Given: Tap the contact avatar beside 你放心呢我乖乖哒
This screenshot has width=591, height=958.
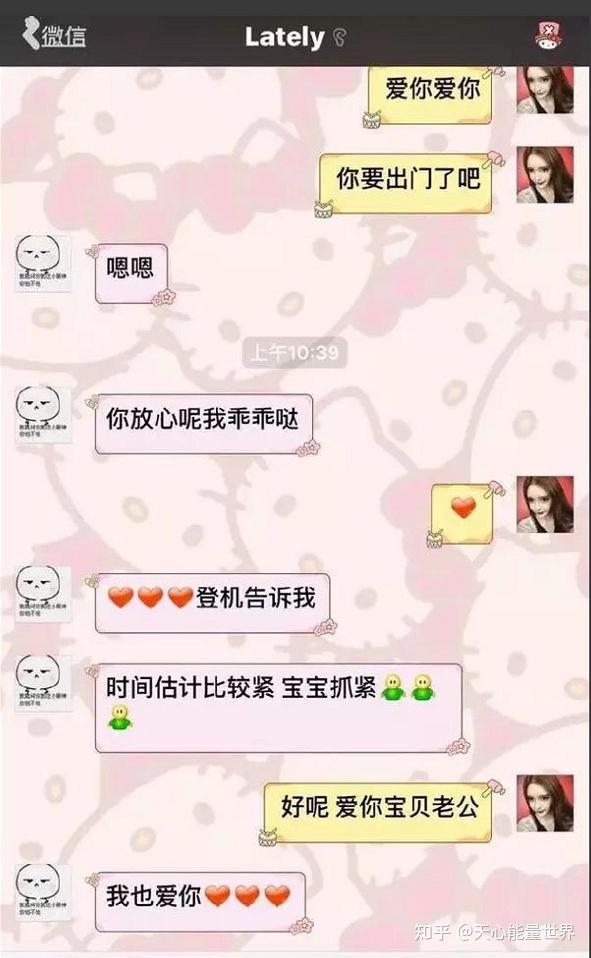Looking at the screenshot, I should click(x=42, y=414).
